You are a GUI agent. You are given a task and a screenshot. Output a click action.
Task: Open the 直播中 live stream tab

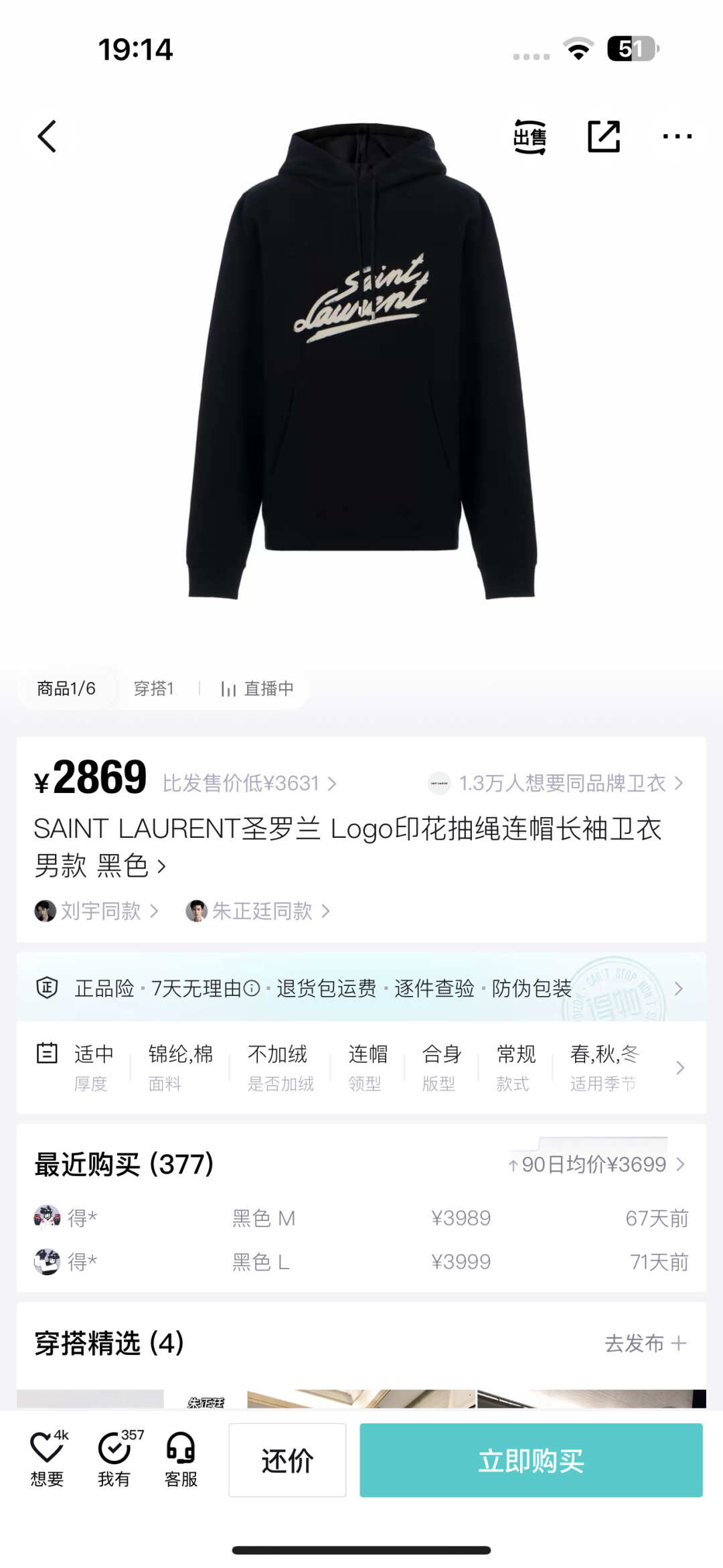[x=258, y=689]
